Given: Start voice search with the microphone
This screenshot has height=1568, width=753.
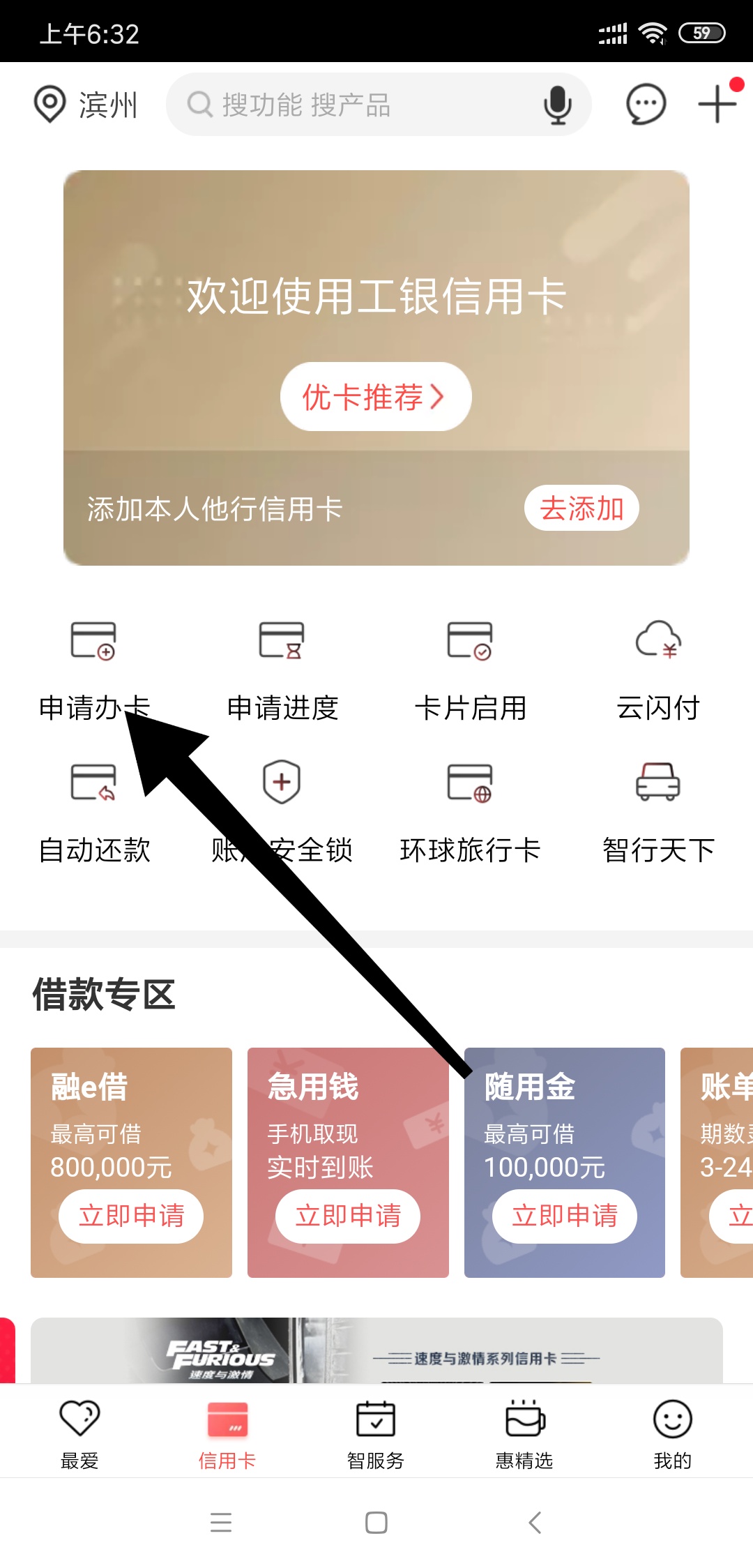Looking at the screenshot, I should coord(557,105).
